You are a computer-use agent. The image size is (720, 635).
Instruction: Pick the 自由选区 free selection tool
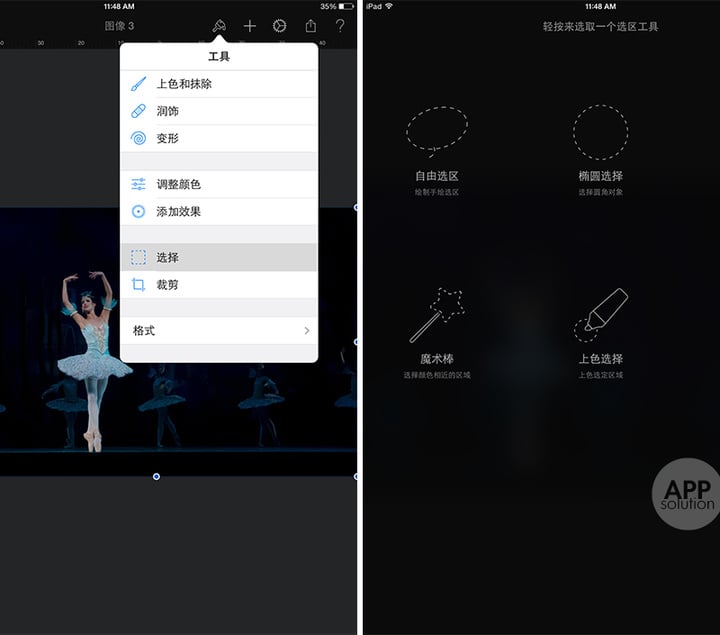pyautogui.click(x=437, y=145)
